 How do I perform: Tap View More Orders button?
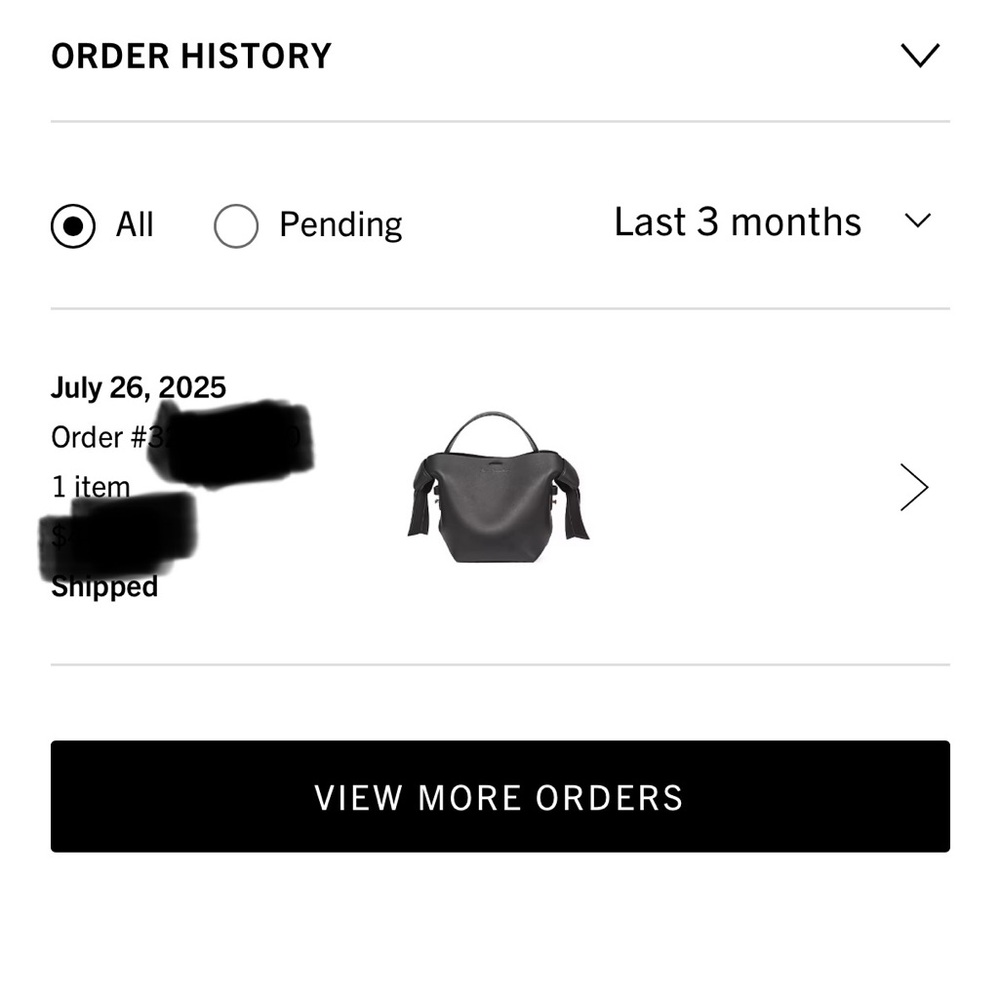(x=500, y=796)
